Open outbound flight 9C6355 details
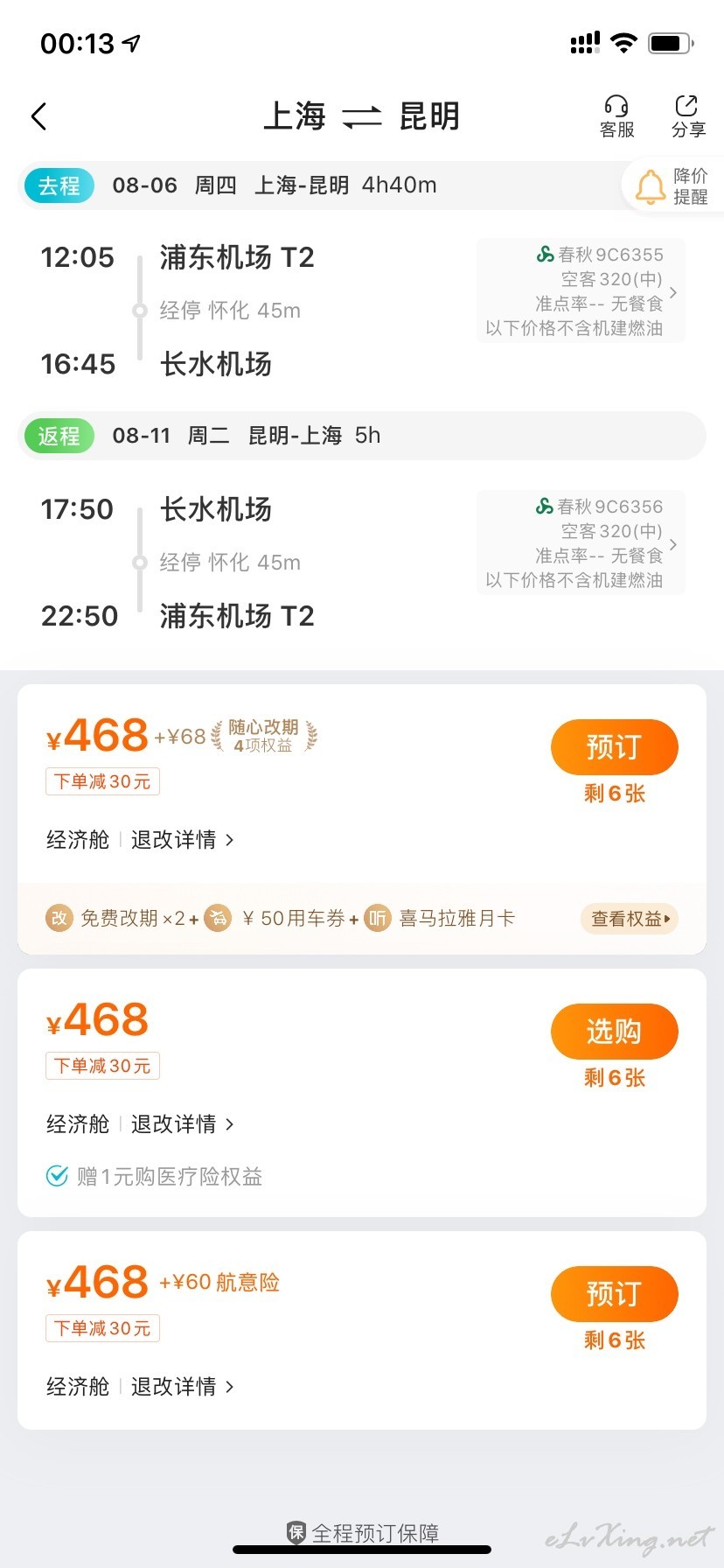 point(581,291)
